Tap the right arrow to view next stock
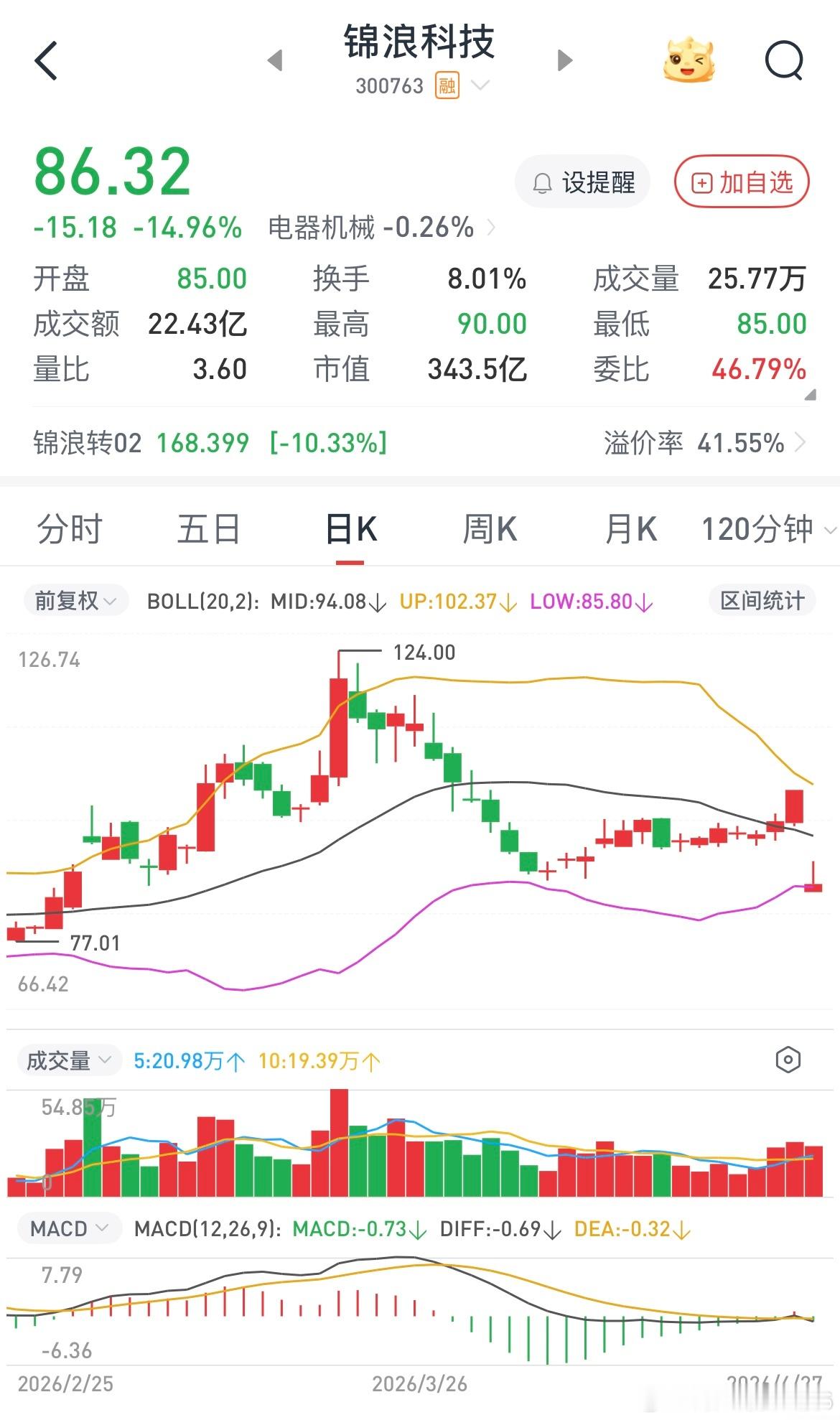Viewport: 840px width, 1420px height. 564,61
